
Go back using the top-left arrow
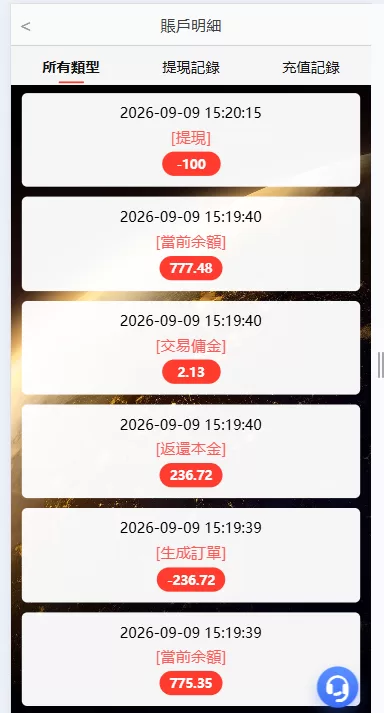[x=25, y=26]
